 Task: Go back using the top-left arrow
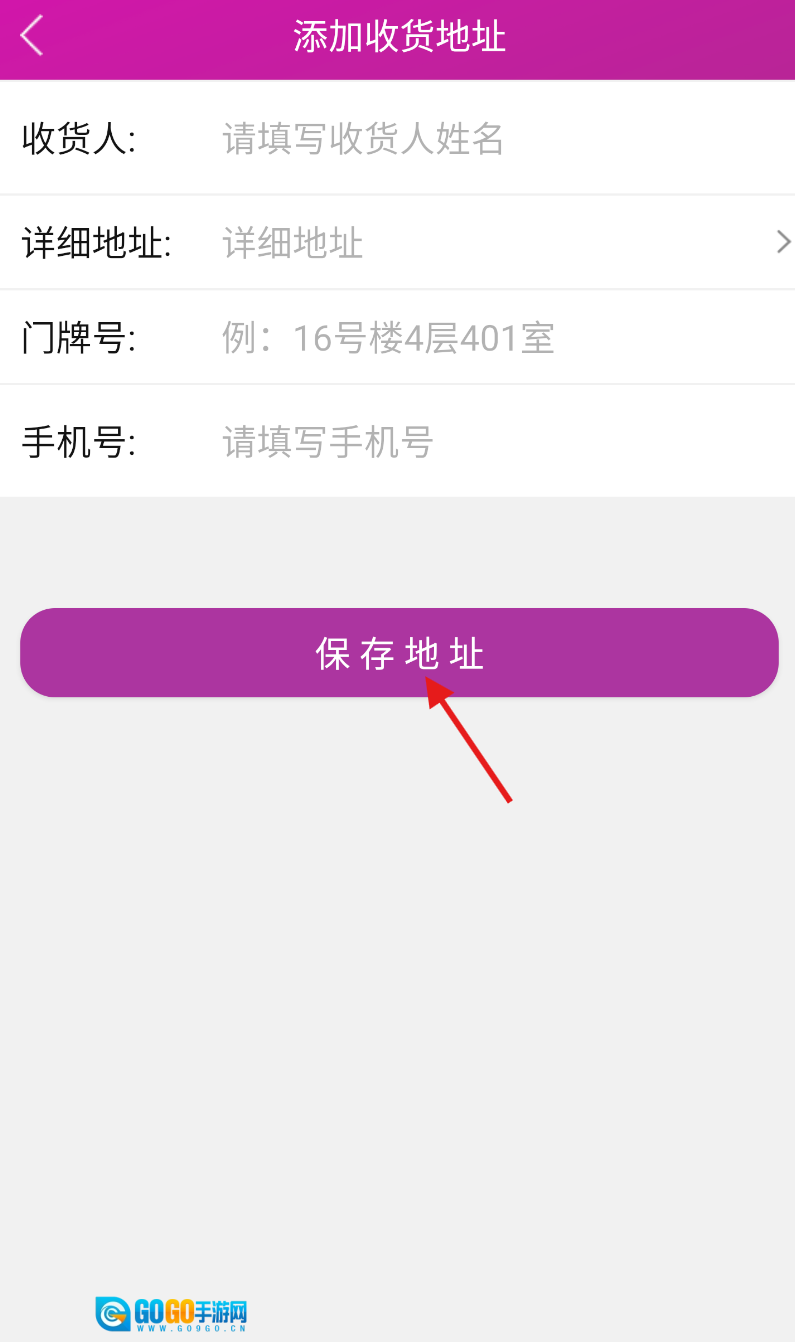click(32, 37)
